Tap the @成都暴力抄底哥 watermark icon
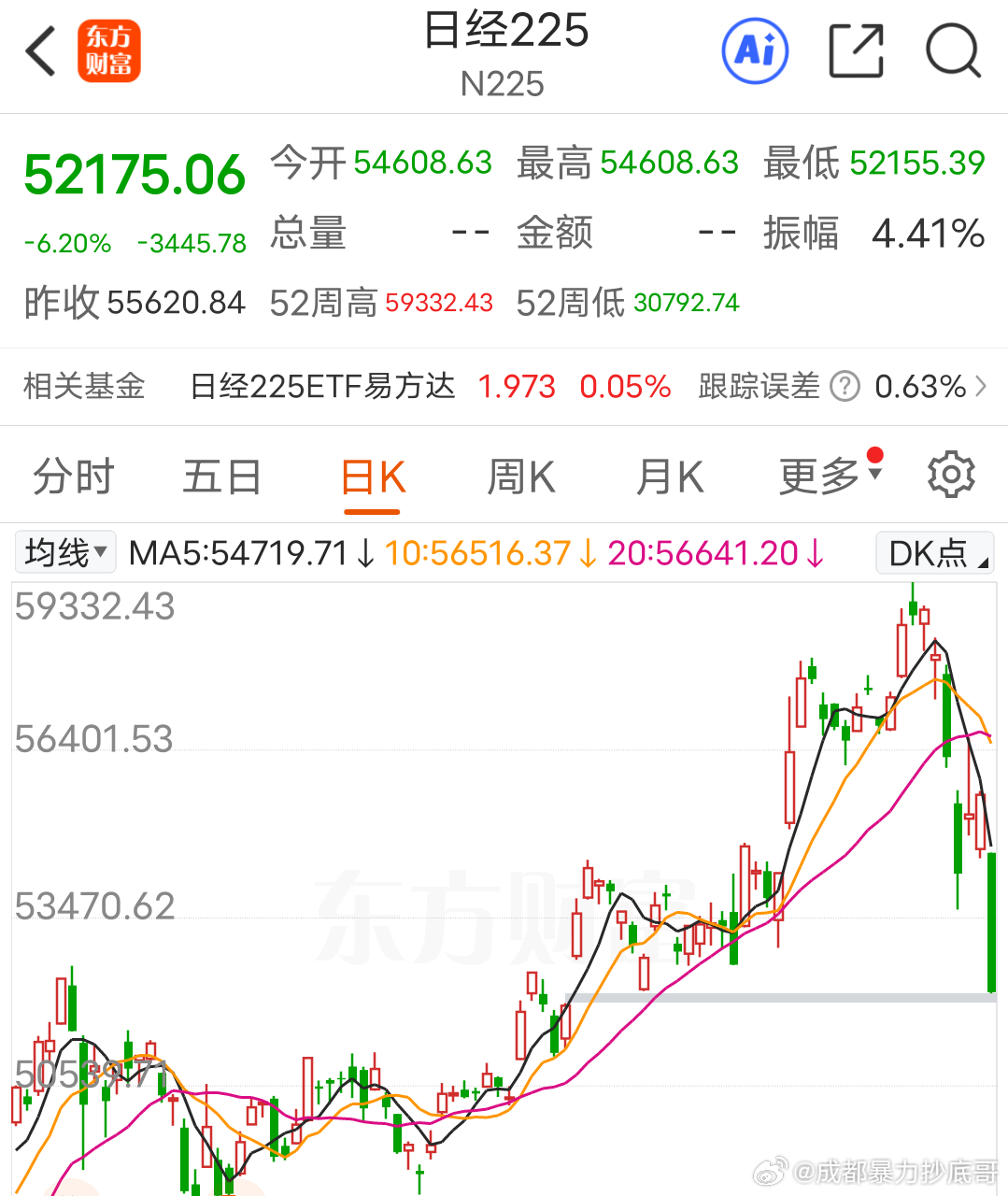This screenshot has width=1008, height=1196. (768, 1171)
